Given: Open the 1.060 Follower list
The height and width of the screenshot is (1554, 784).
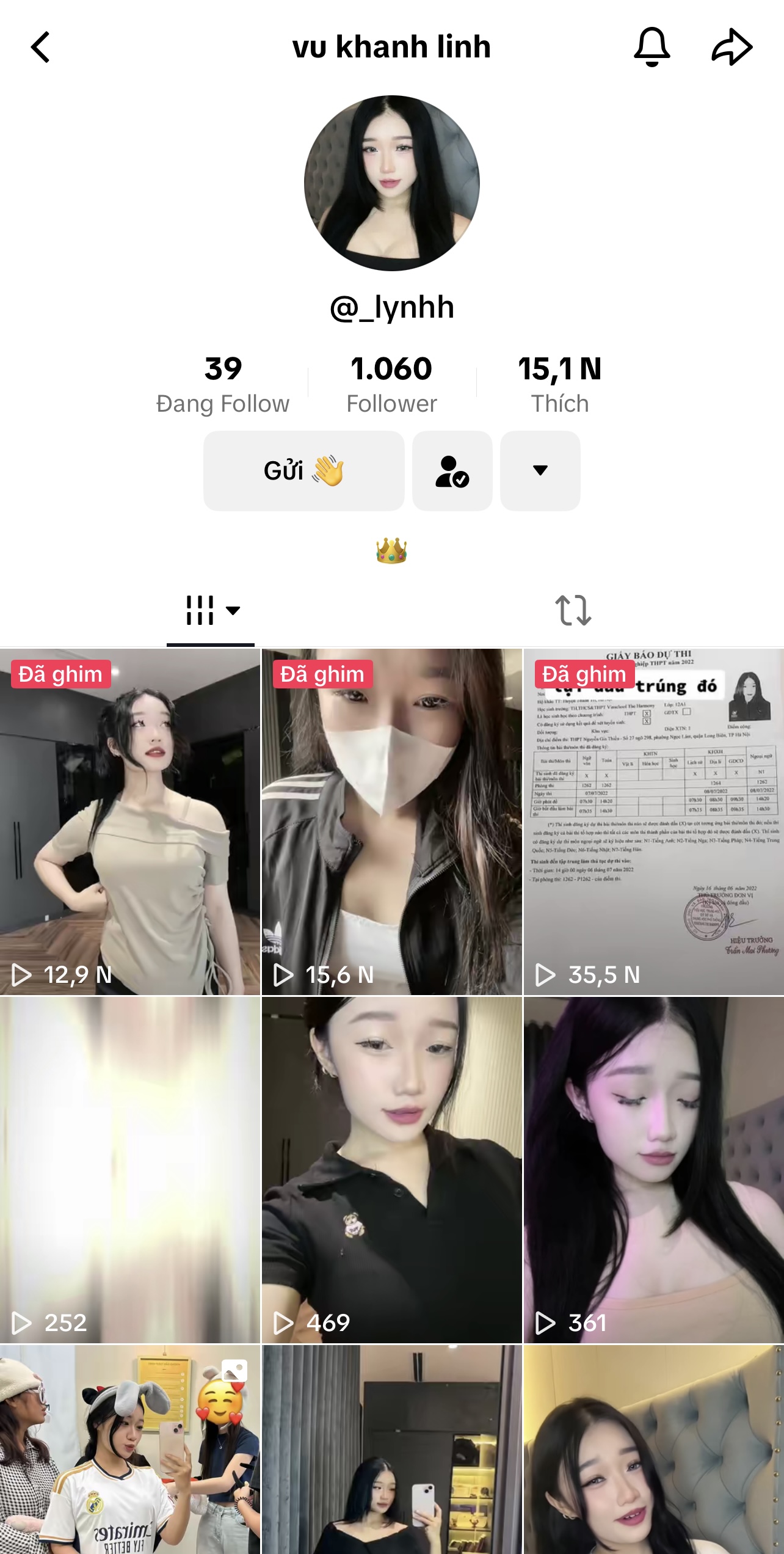Looking at the screenshot, I should (x=391, y=384).
